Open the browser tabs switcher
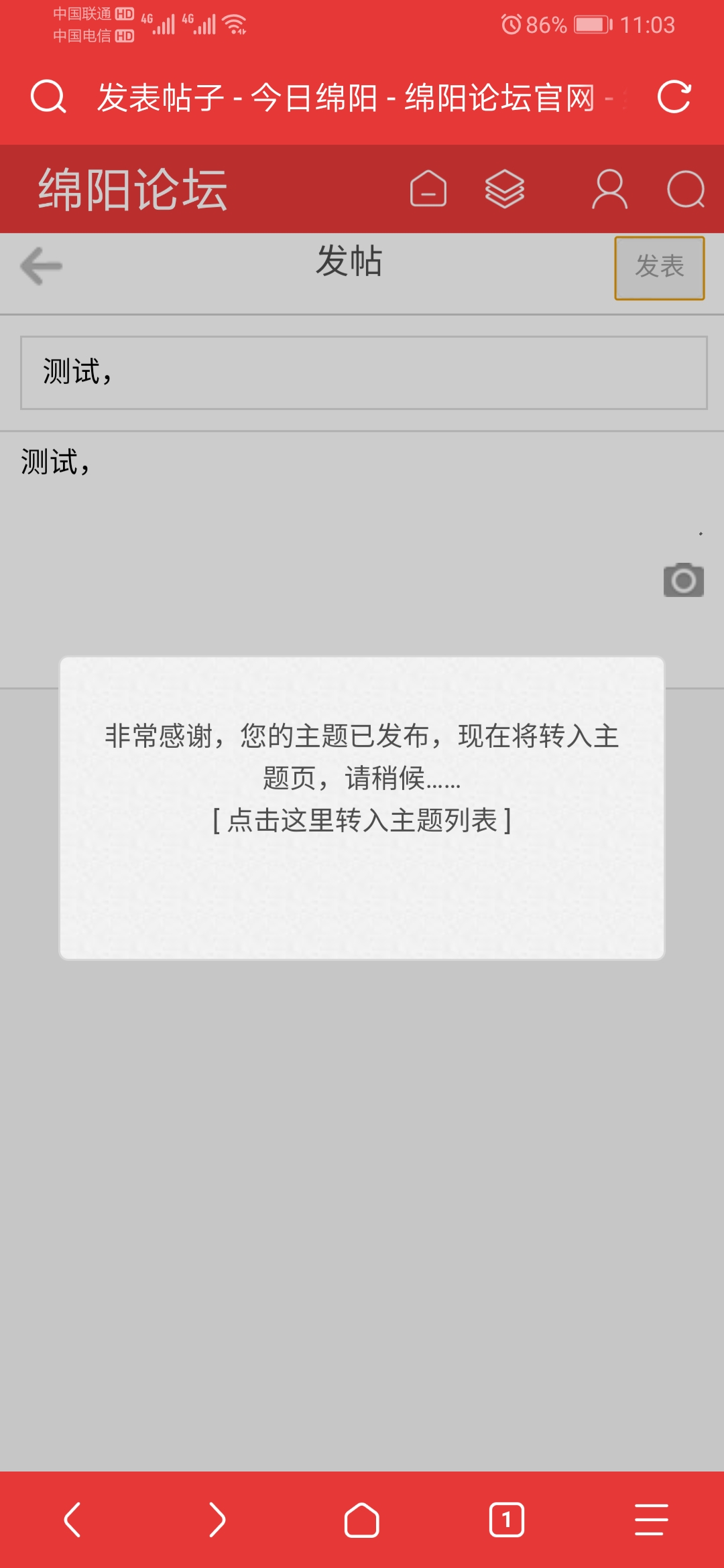Viewport: 724px width, 1568px height. coord(507,1519)
